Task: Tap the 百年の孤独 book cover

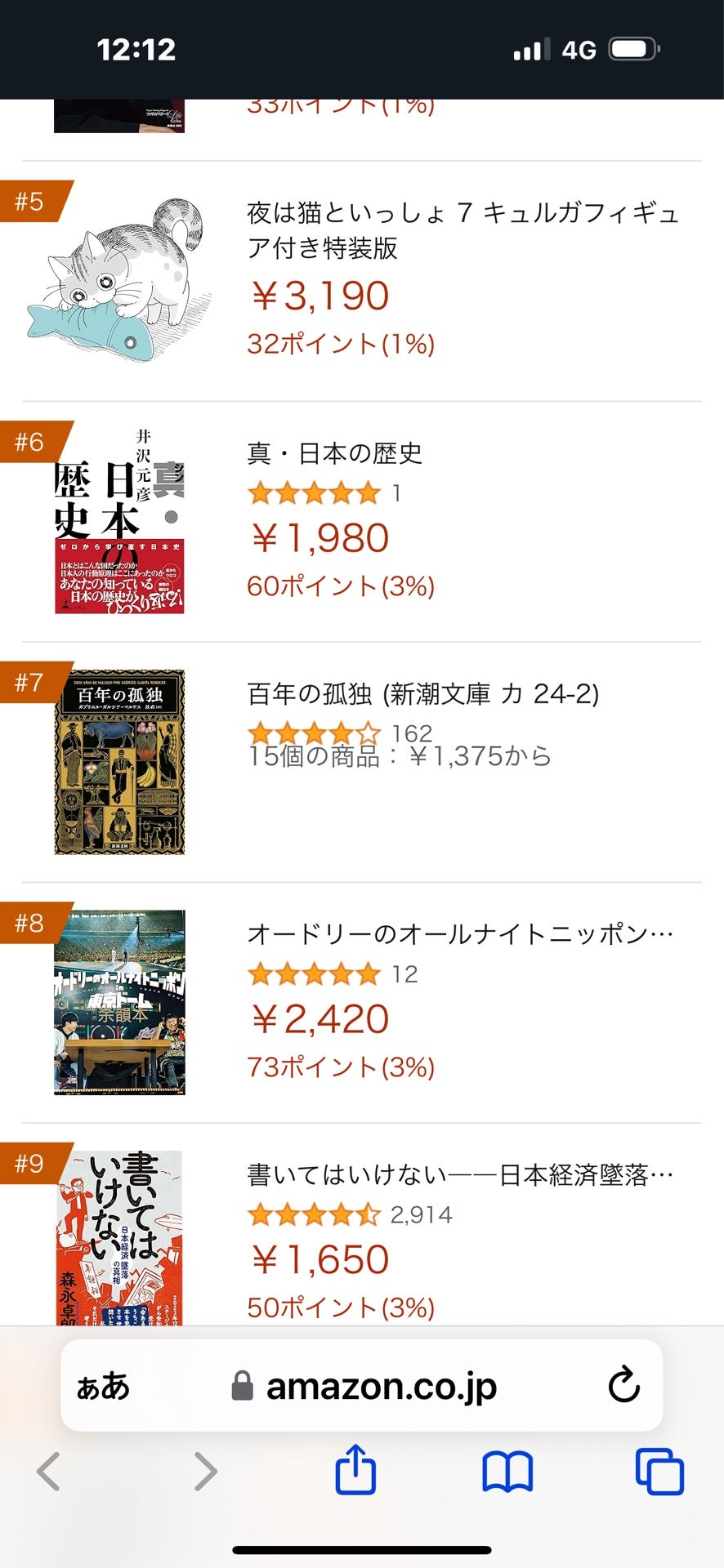Action: (119, 762)
